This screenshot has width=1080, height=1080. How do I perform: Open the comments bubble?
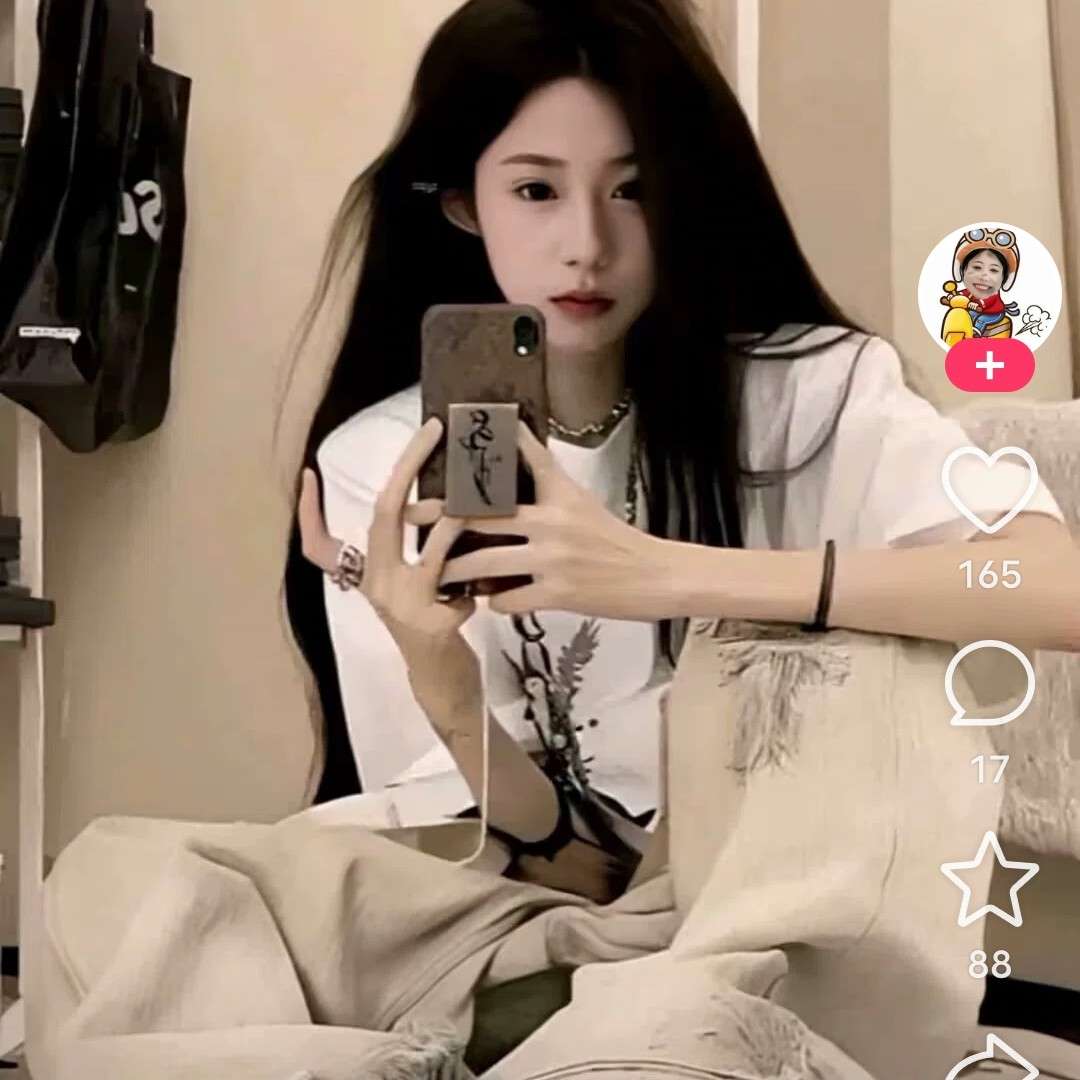pos(989,683)
